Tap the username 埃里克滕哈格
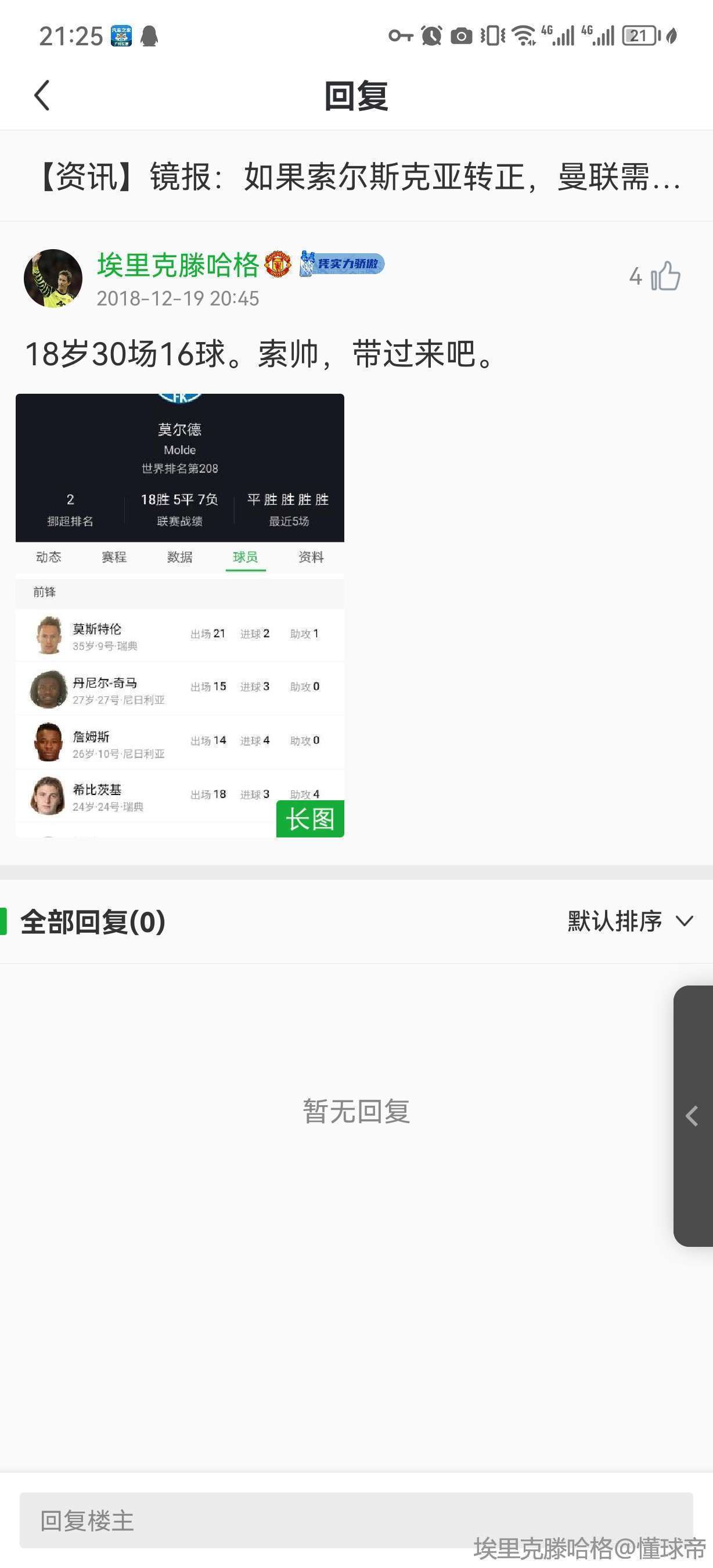 pyautogui.click(x=178, y=265)
